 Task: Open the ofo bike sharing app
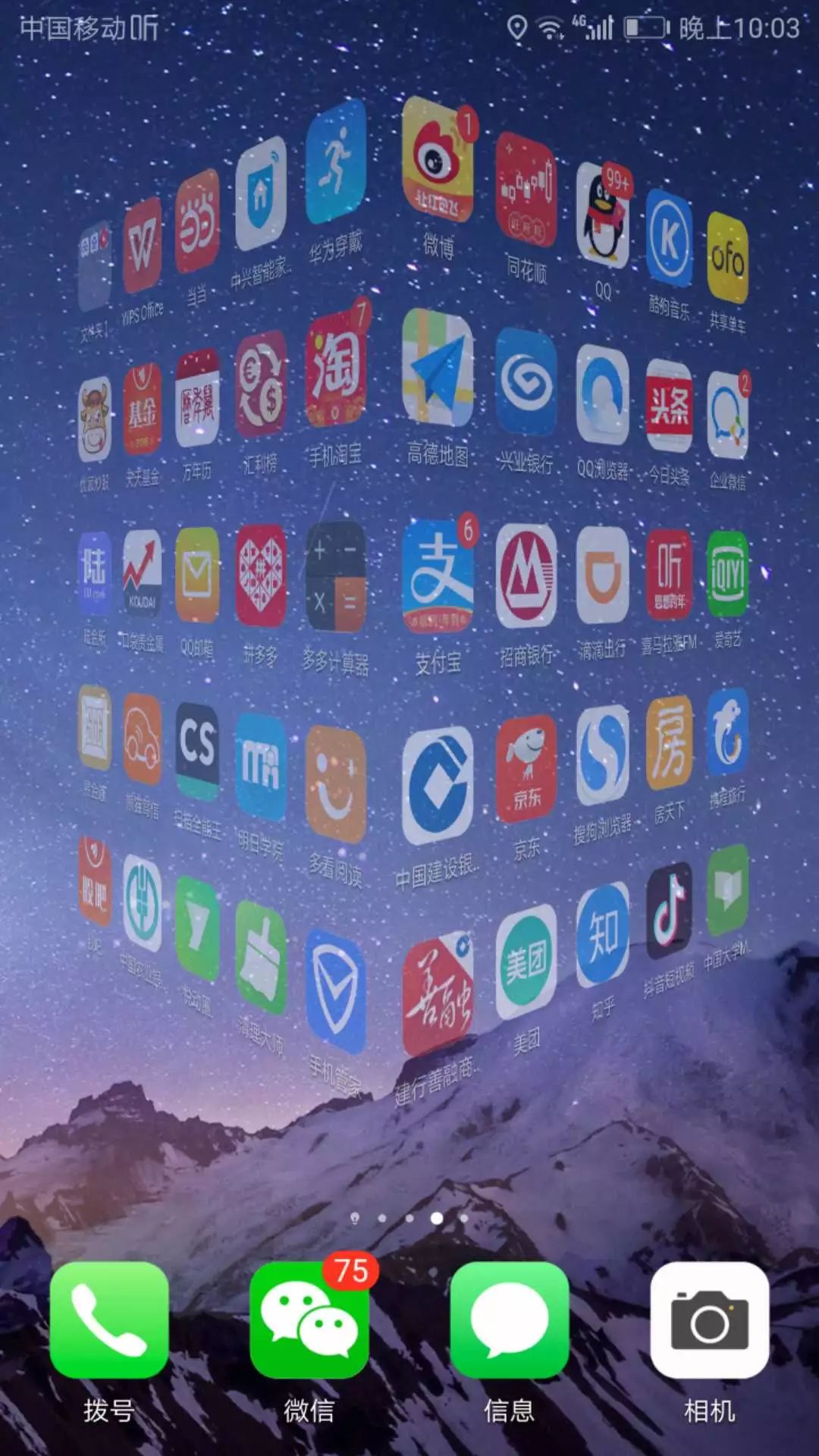click(727, 259)
